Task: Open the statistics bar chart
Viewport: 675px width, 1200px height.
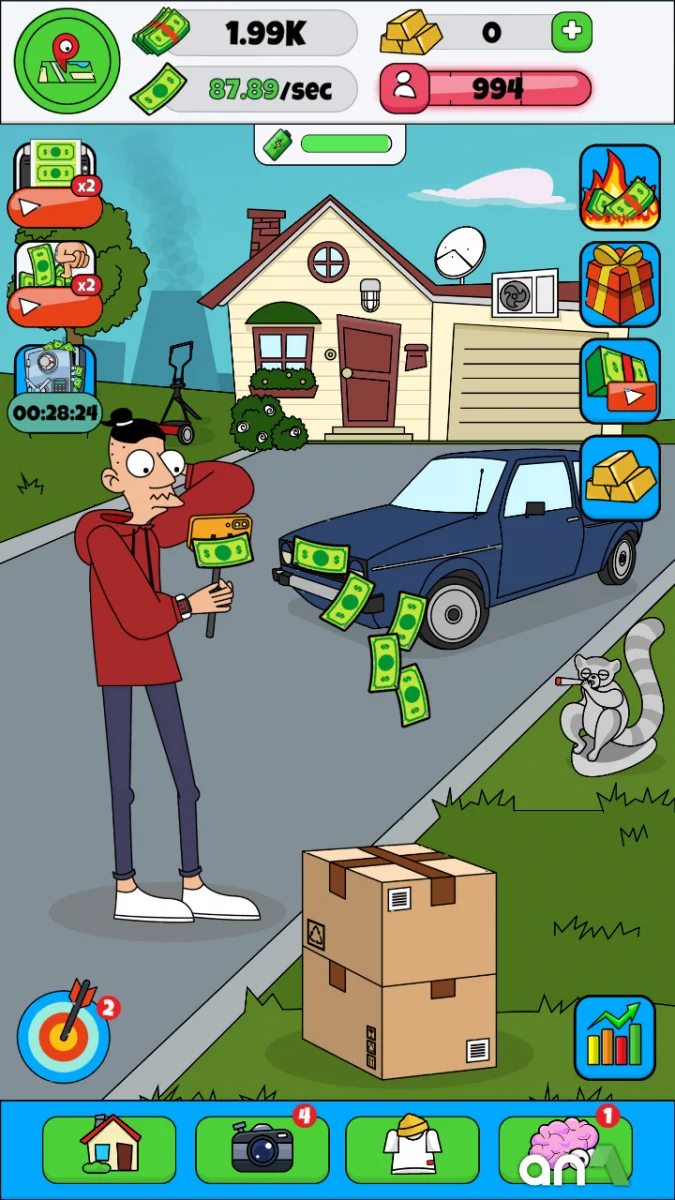Action: click(x=614, y=1037)
